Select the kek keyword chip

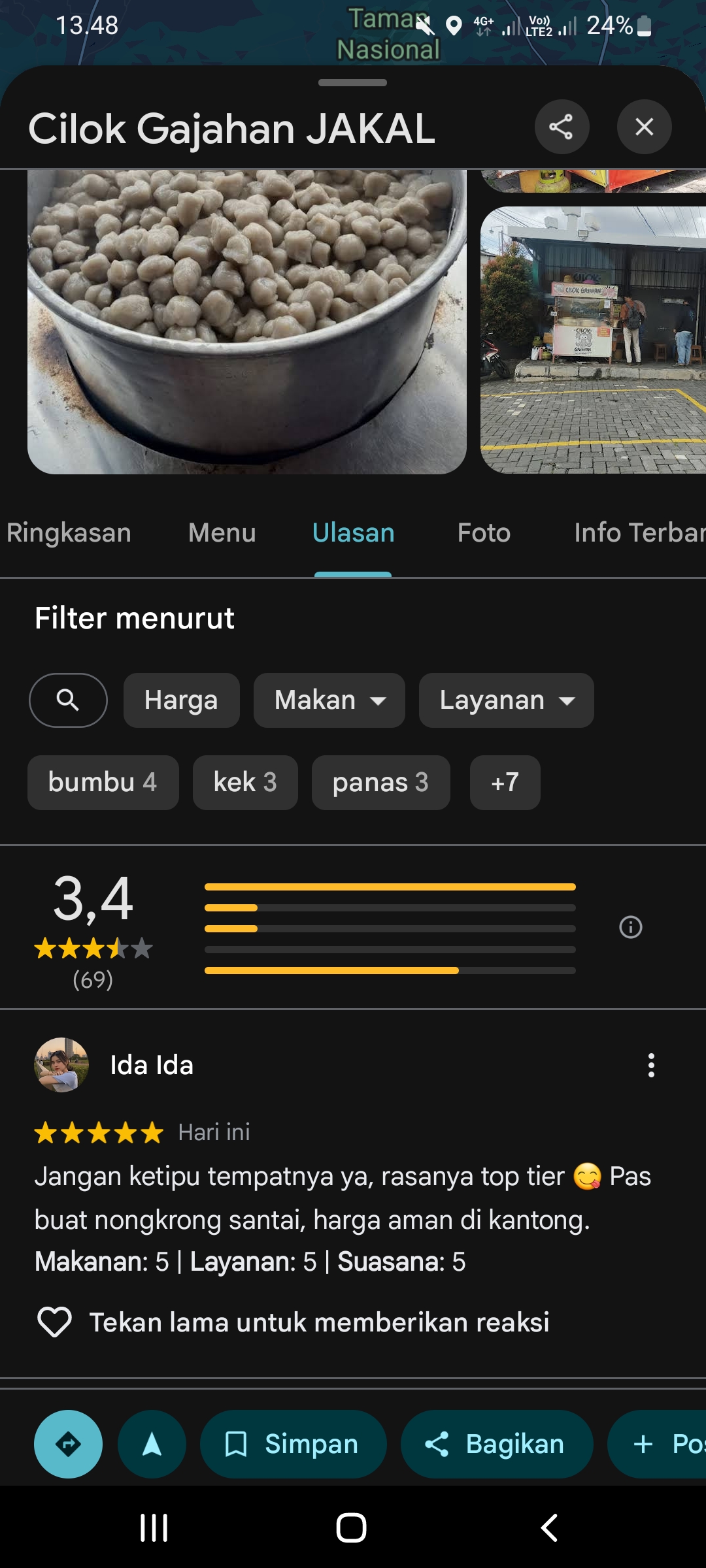click(x=245, y=783)
